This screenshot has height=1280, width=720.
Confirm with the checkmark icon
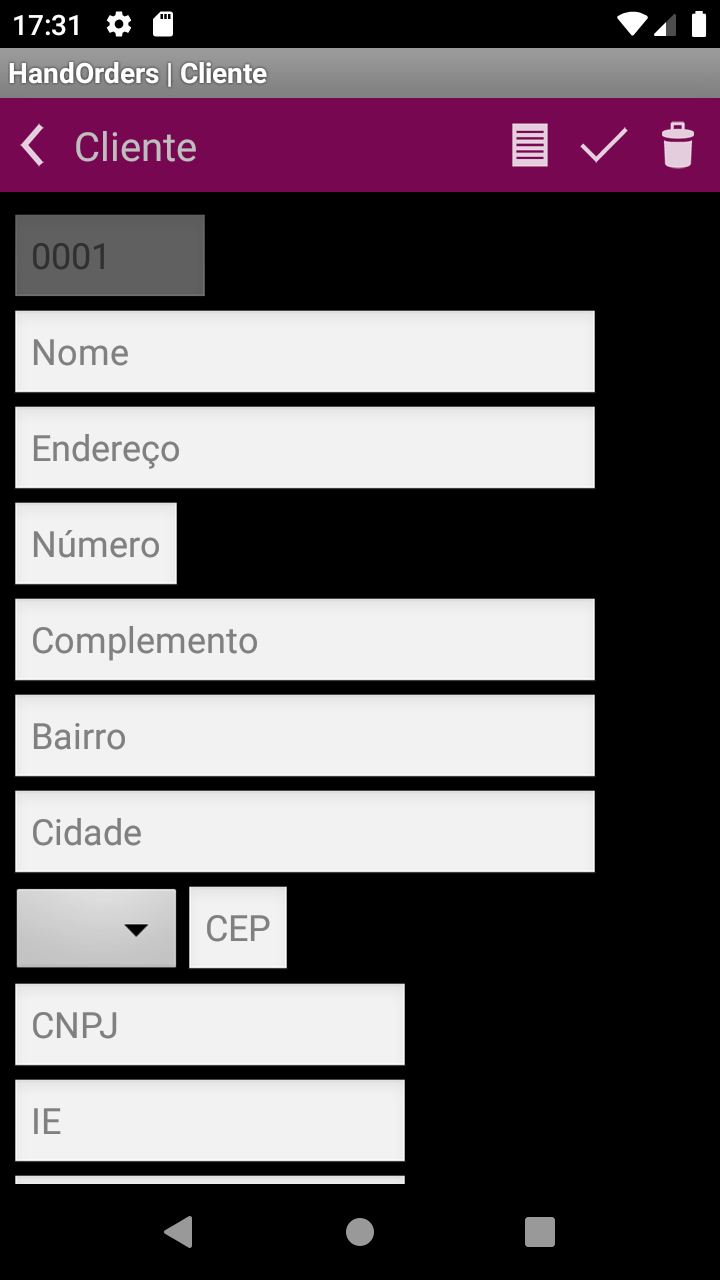[604, 146]
